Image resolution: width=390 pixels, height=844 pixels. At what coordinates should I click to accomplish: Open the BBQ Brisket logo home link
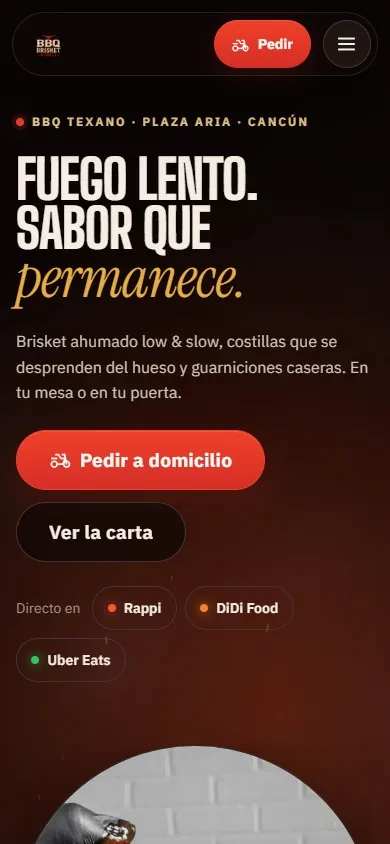point(48,45)
